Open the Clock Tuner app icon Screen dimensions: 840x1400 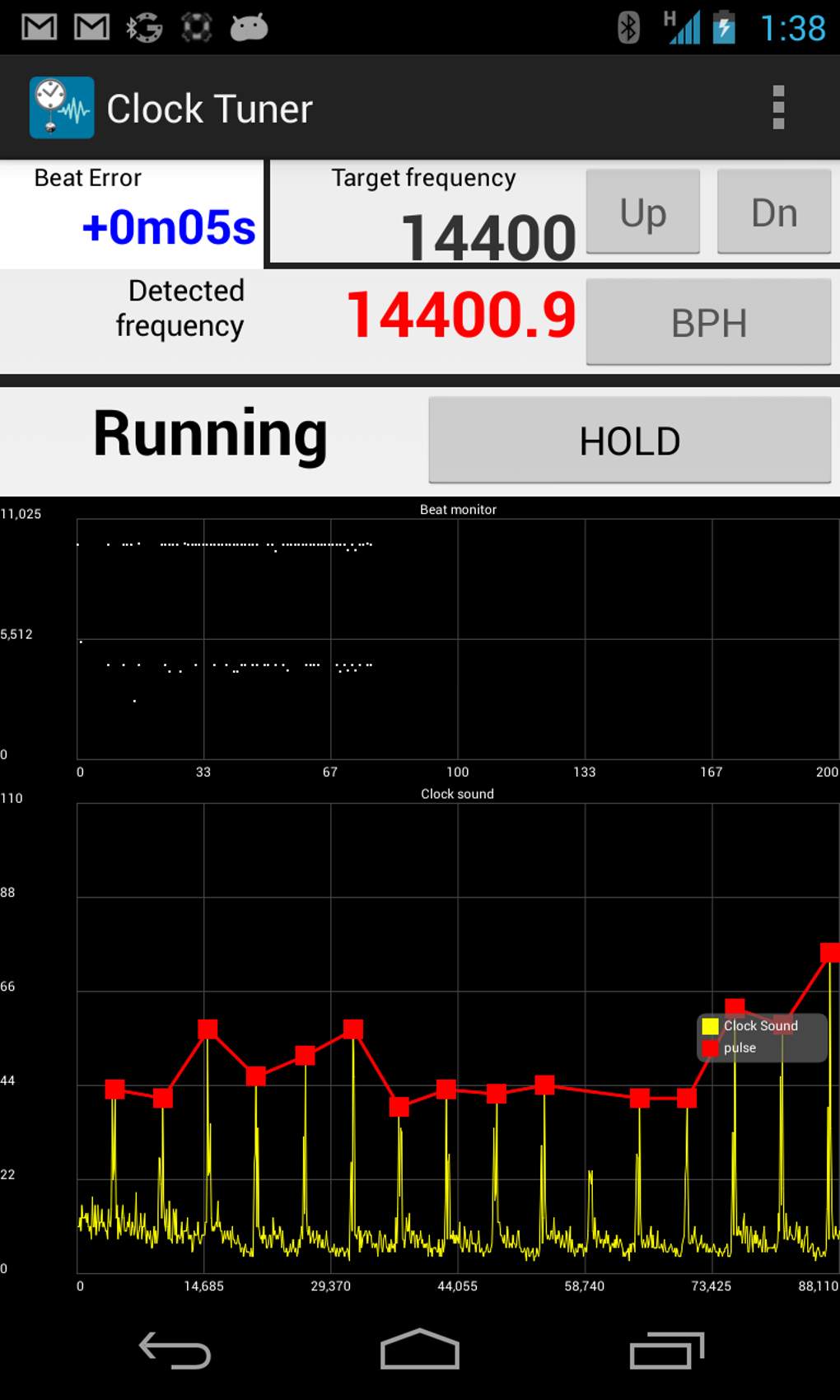tap(61, 107)
